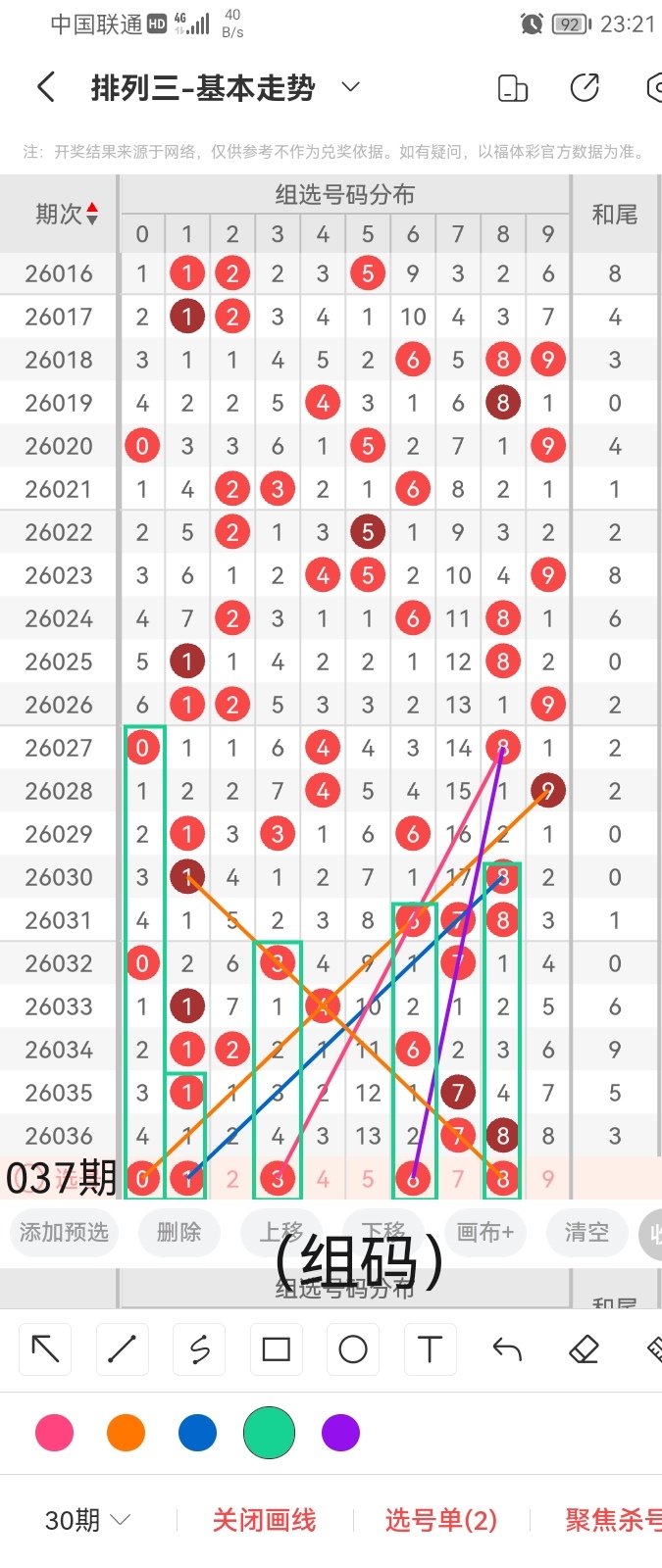This screenshot has width=662, height=1568.
Task: Tap the 清空 button
Action: pyautogui.click(x=586, y=1232)
